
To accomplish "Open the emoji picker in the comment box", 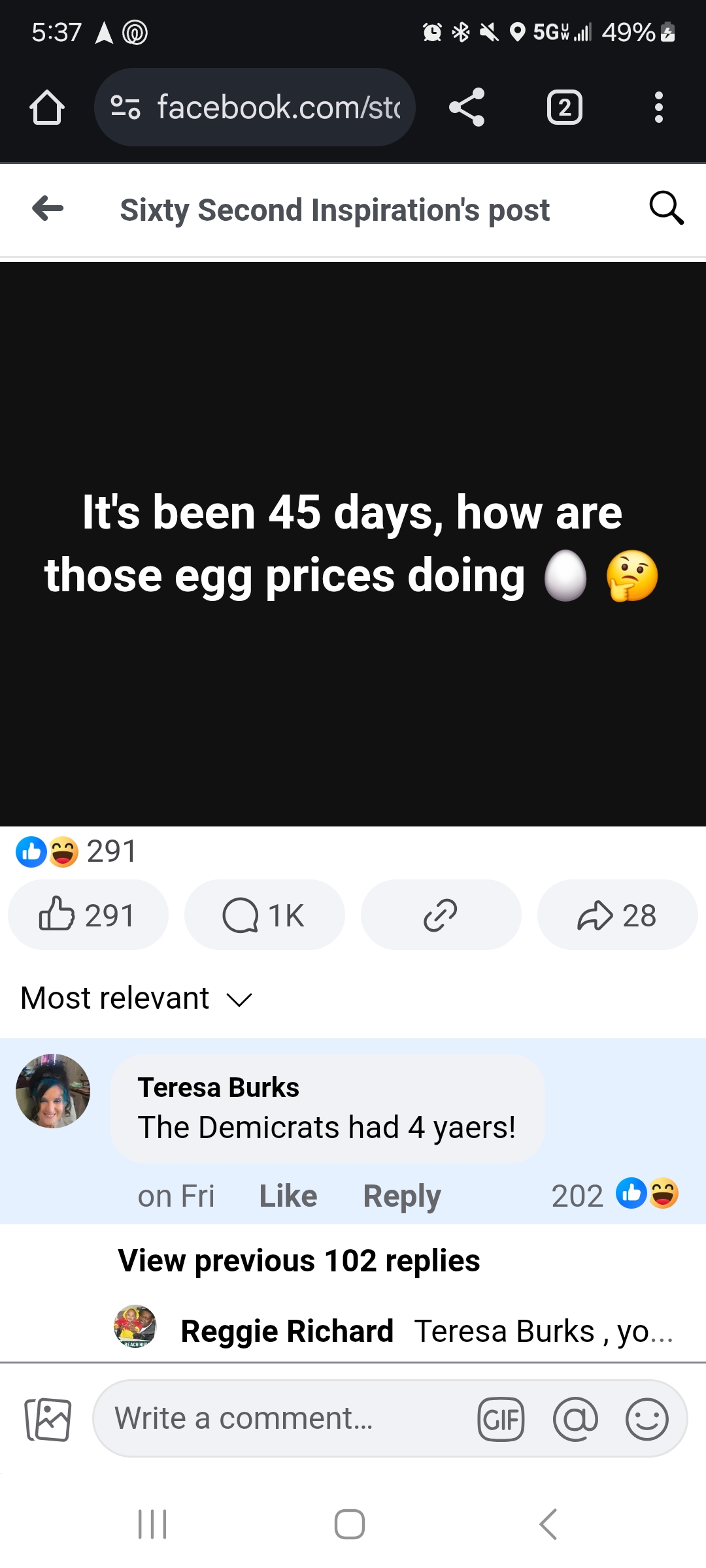I will (x=647, y=1419).
